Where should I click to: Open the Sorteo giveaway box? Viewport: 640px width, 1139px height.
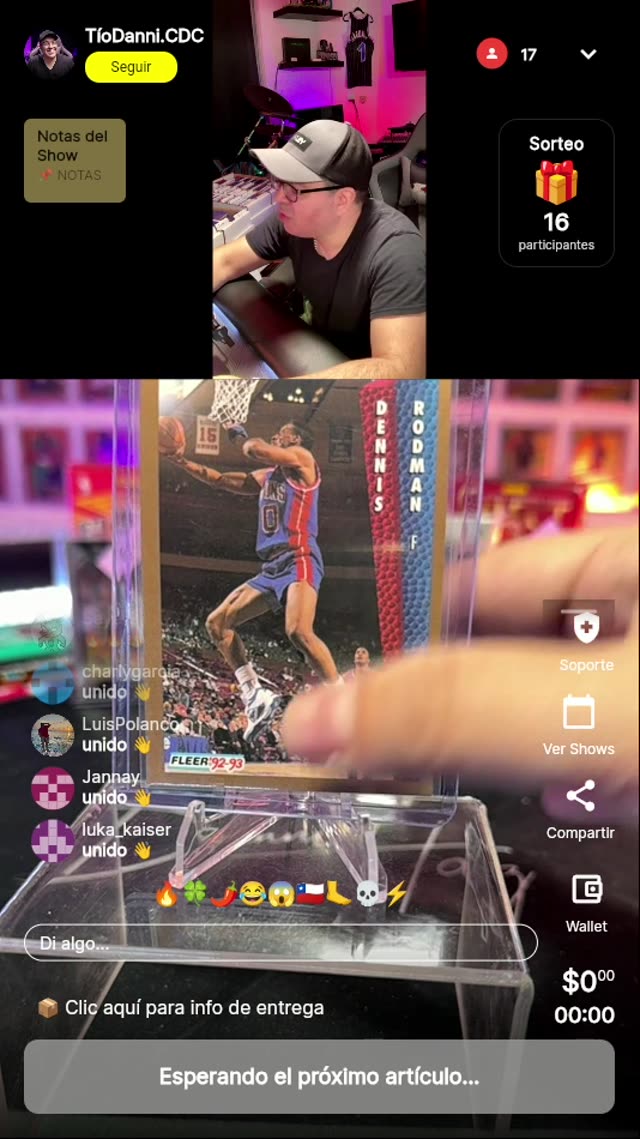[x=556, y=193]
